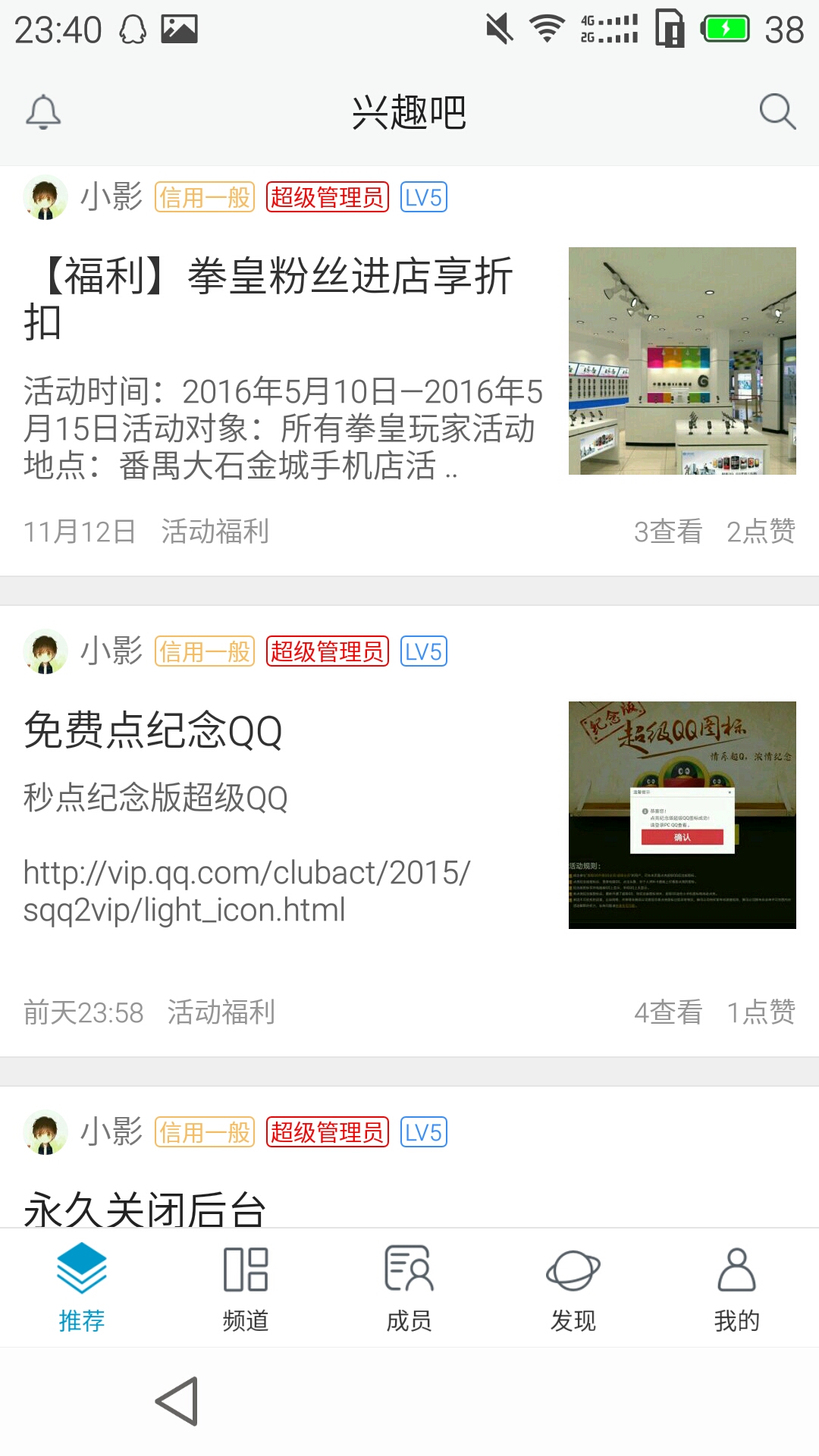Go to the 我的 tab
The width and height of the screenshot is (819, 1456).
click(x=736, y=1288)
